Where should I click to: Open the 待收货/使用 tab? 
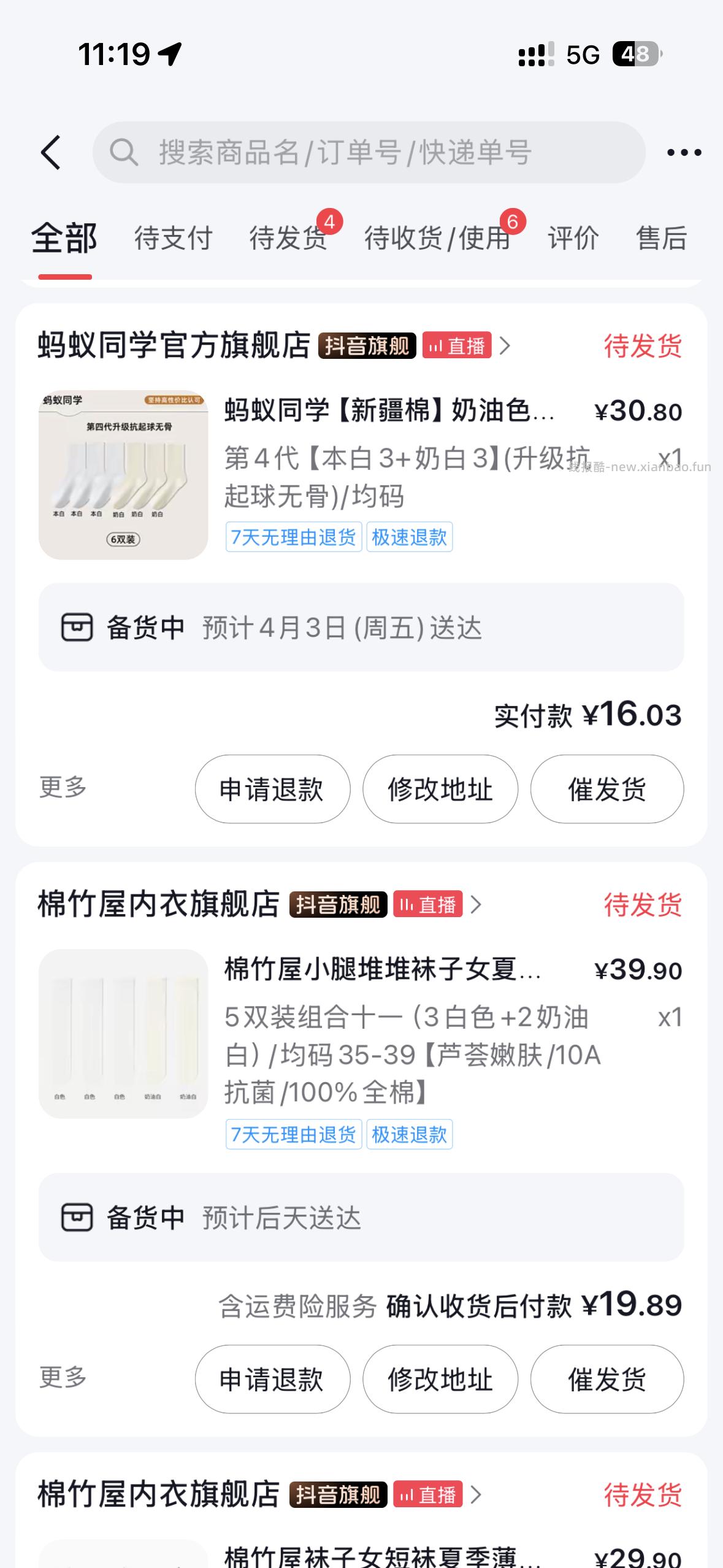(437, 239)
